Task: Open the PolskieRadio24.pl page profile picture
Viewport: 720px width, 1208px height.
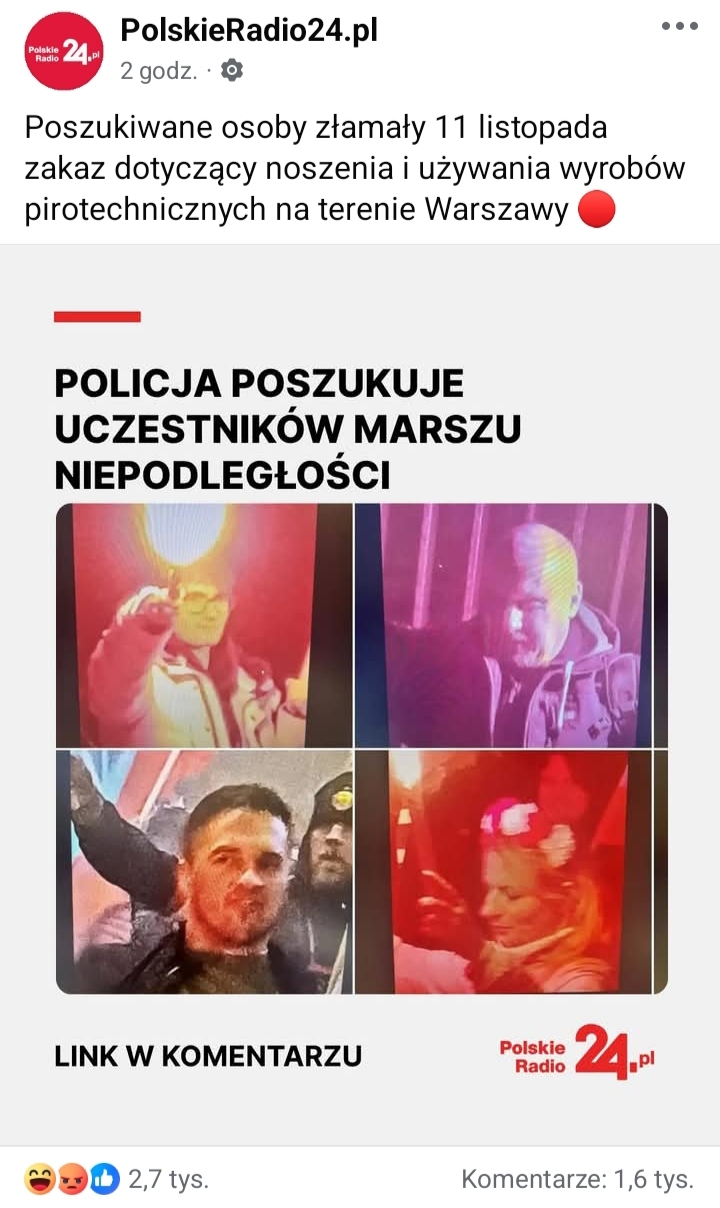Action: click(64, 51)
